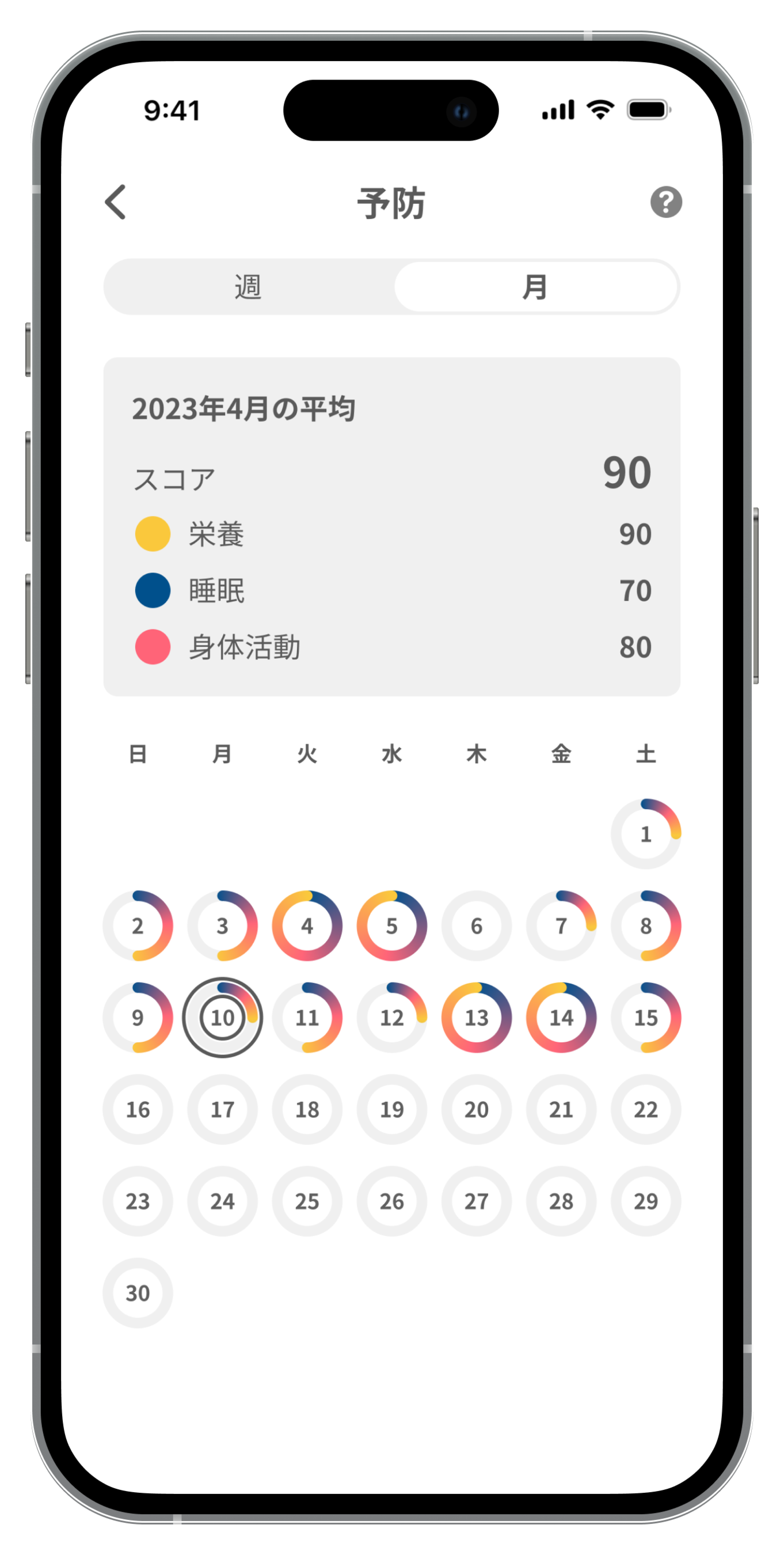784x1555 pixels.
Task: Open day 14 on the calendar
Action: (x=561, y=1017)
